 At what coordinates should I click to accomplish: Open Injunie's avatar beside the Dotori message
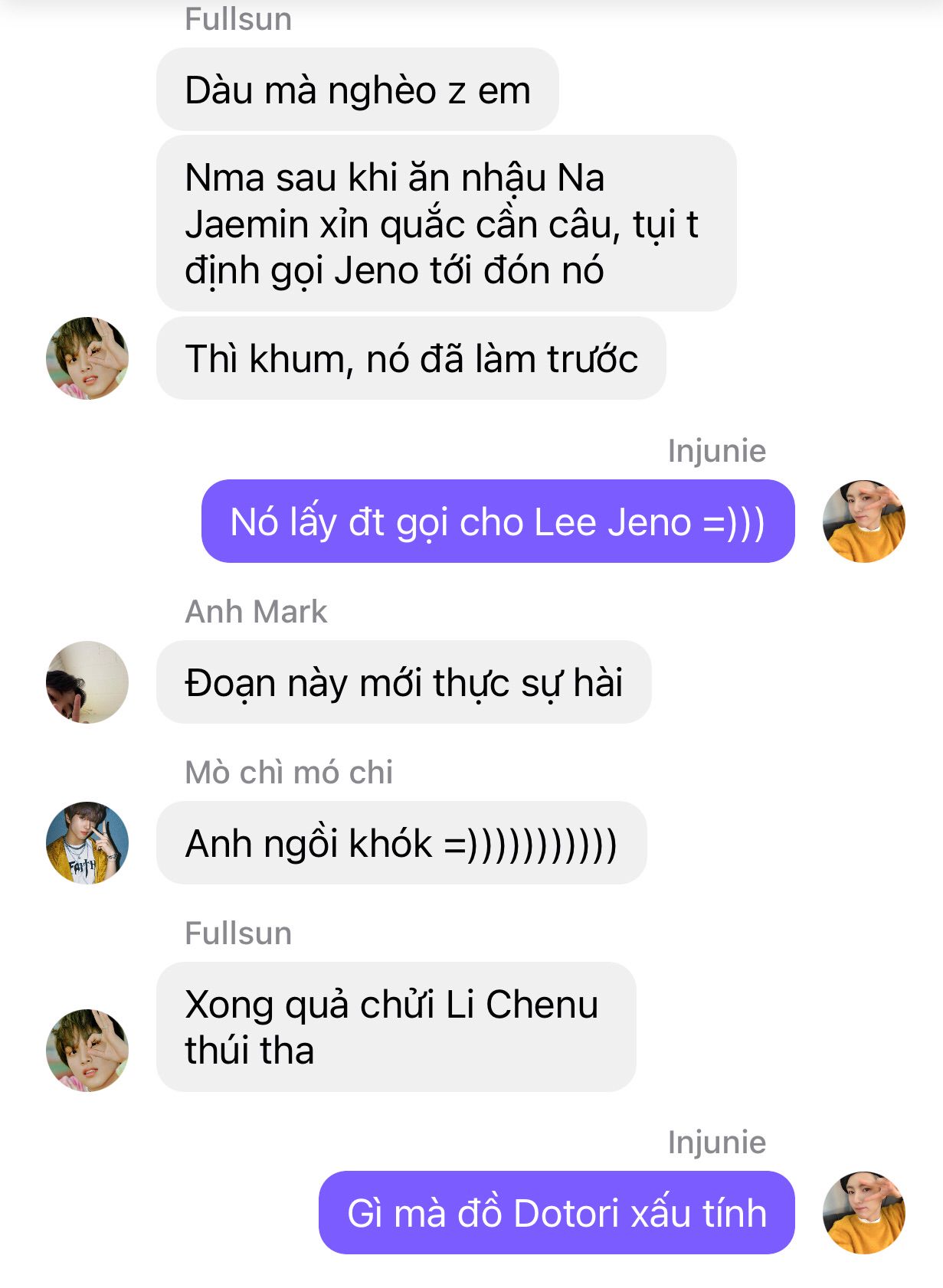coord(863,1212)
